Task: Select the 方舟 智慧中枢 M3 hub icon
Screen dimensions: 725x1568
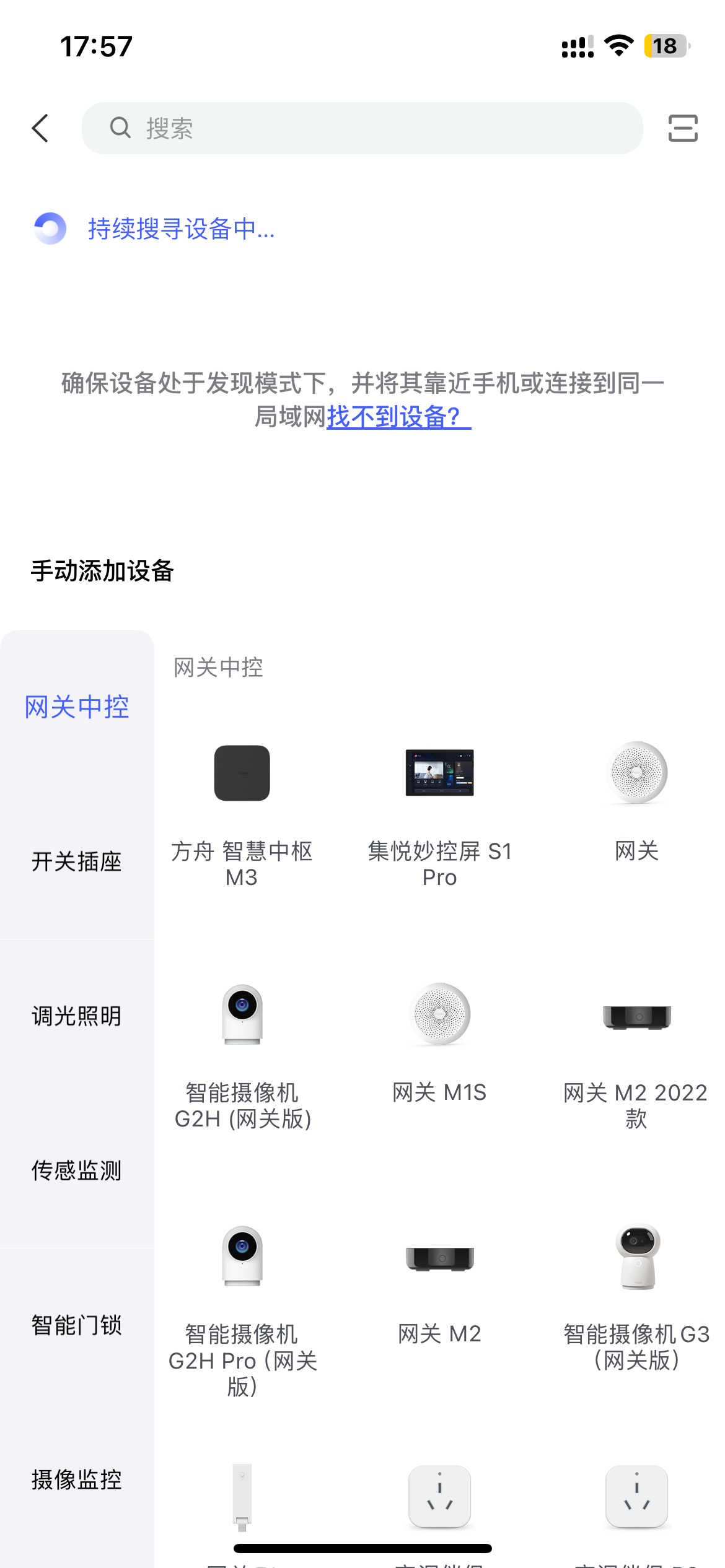Action: 242,773
